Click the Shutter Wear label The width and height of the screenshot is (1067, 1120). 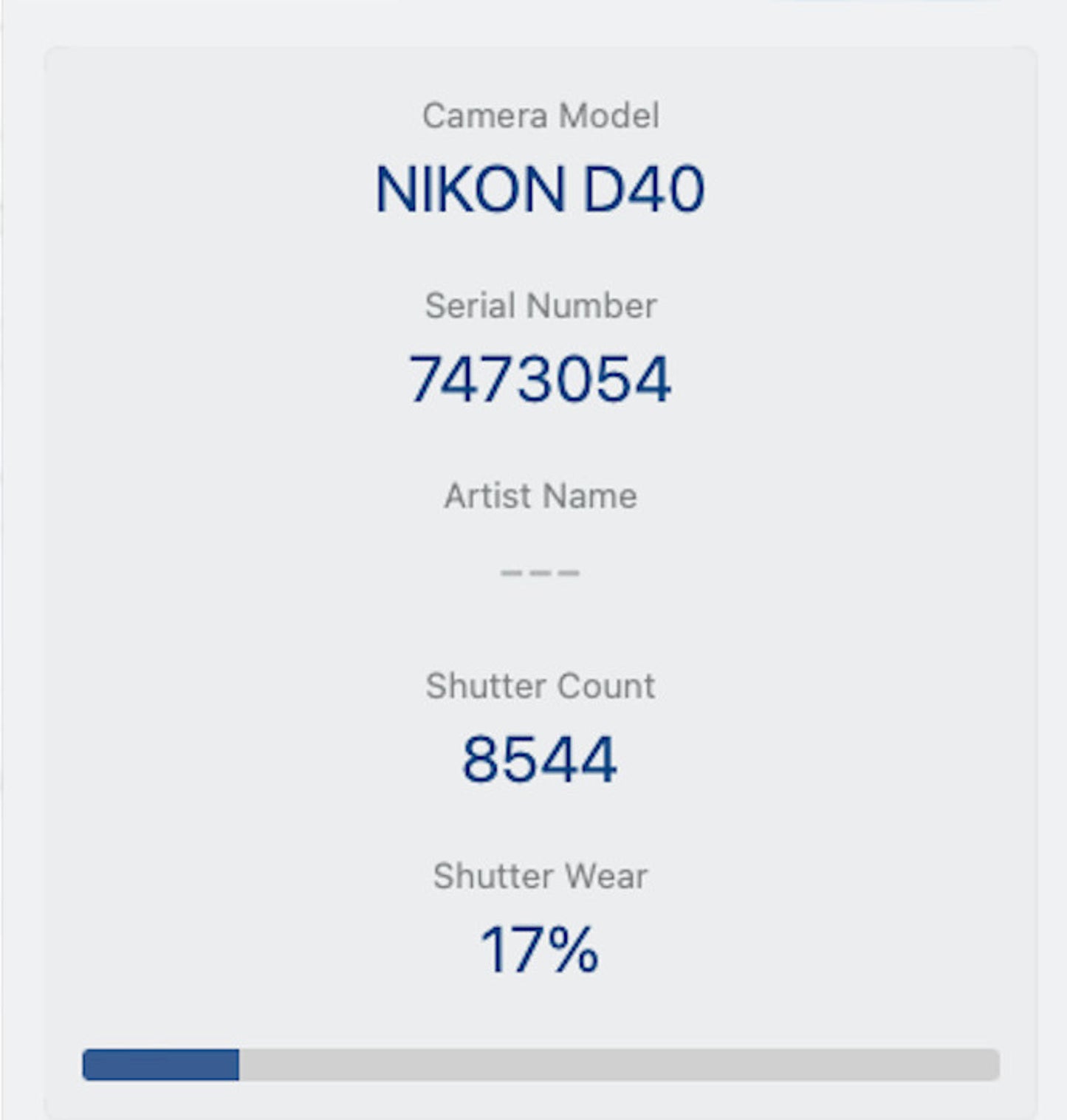click(539, 876)
